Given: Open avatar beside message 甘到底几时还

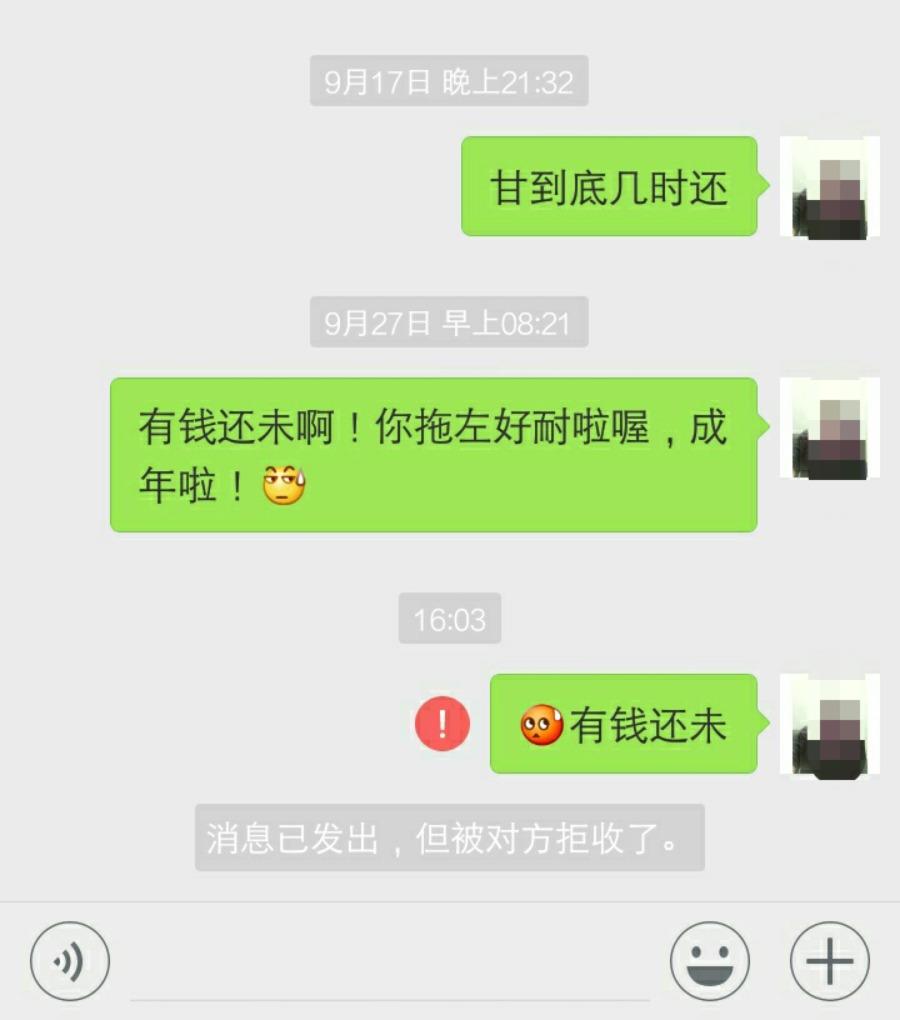Looking at the screenshot, I should tap(829, 187).
